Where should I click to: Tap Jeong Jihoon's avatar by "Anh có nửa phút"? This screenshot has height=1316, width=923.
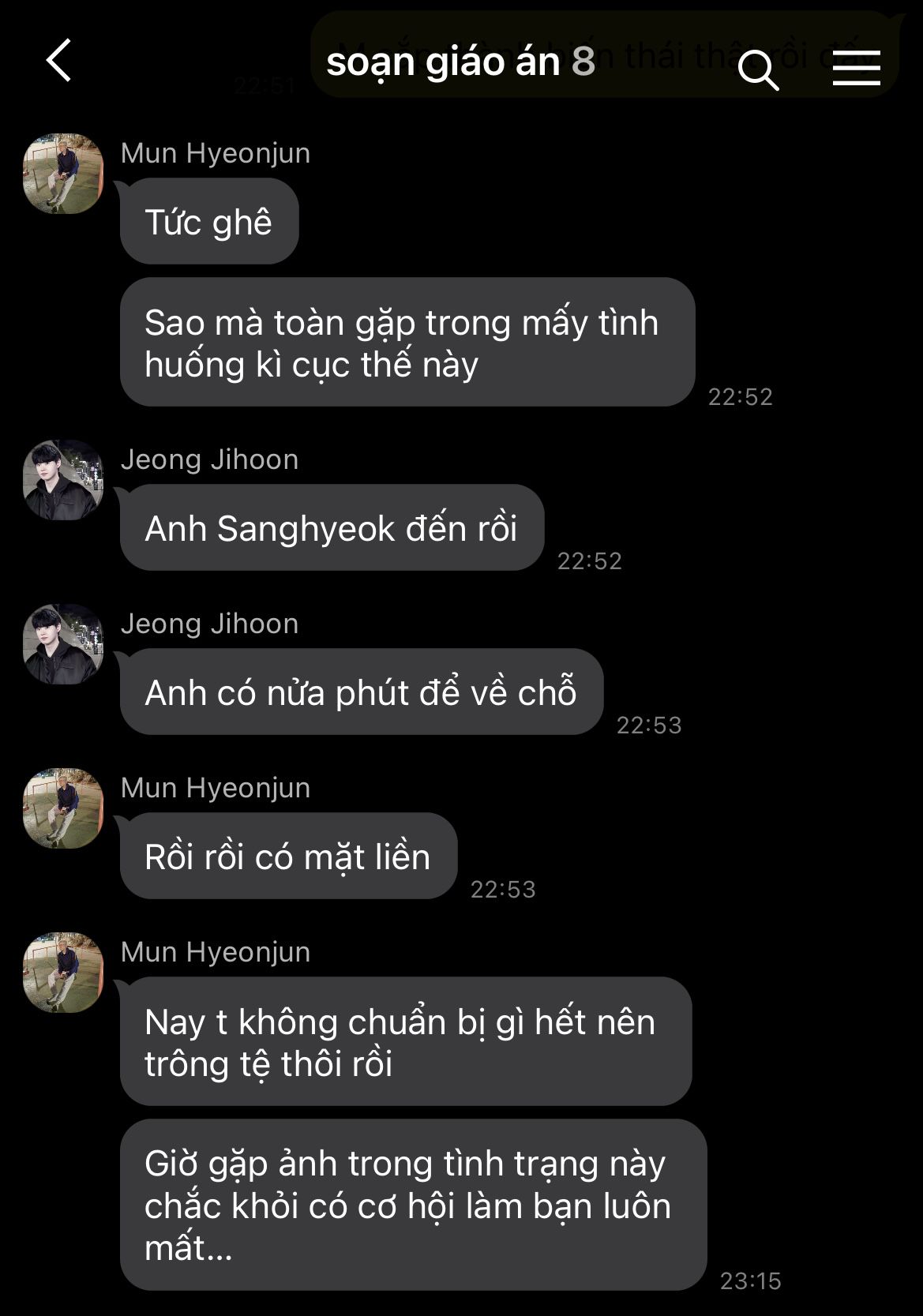[x=63, y=644]
